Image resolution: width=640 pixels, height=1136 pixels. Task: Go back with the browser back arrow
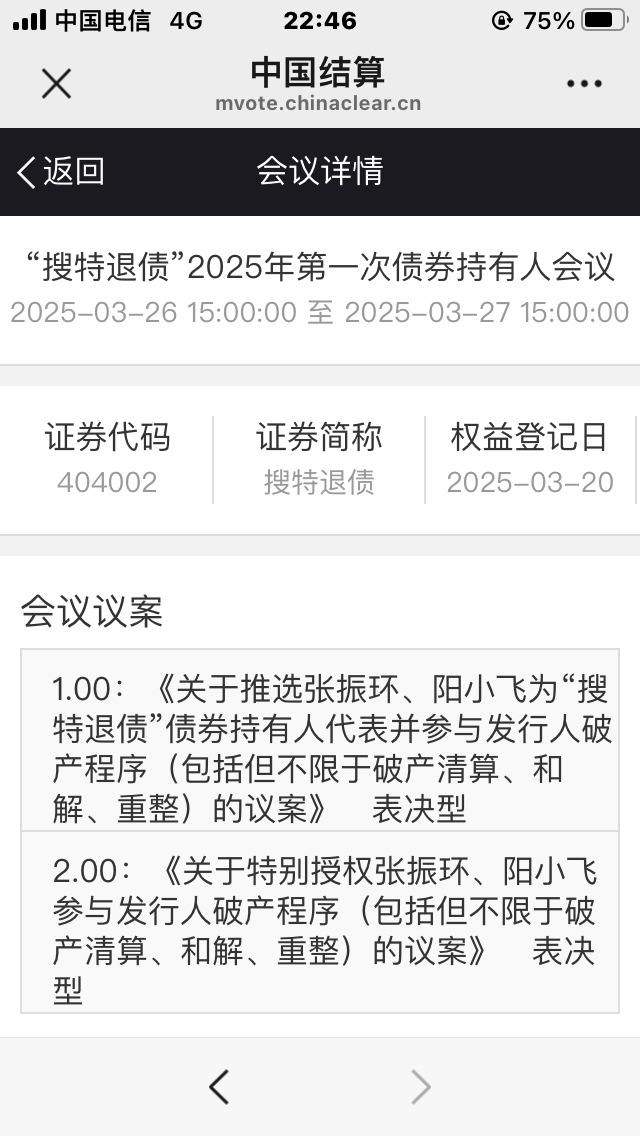point(219,1086)
